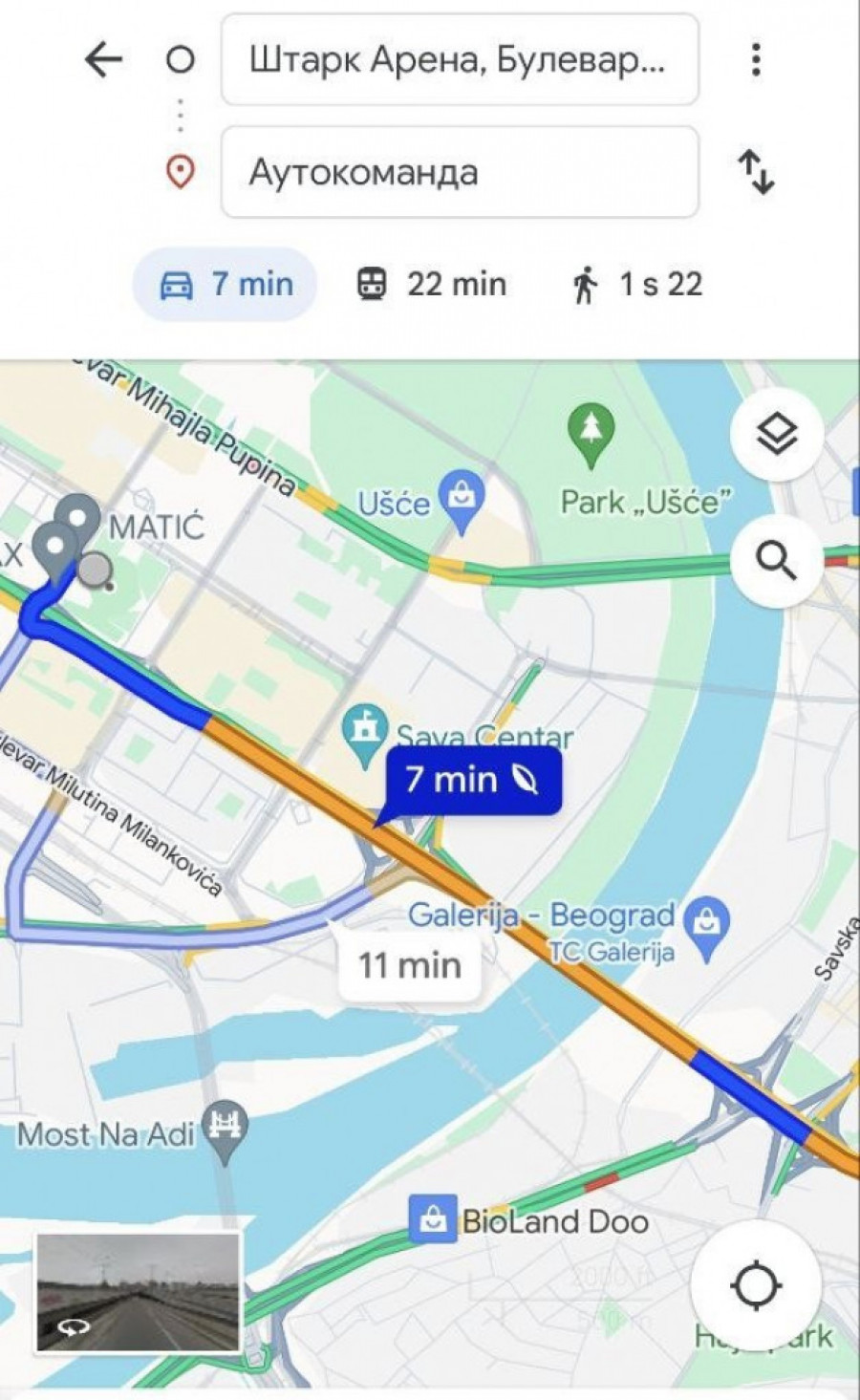
Task: Tap the 7 min eco route label
Action: click(472, 781)
